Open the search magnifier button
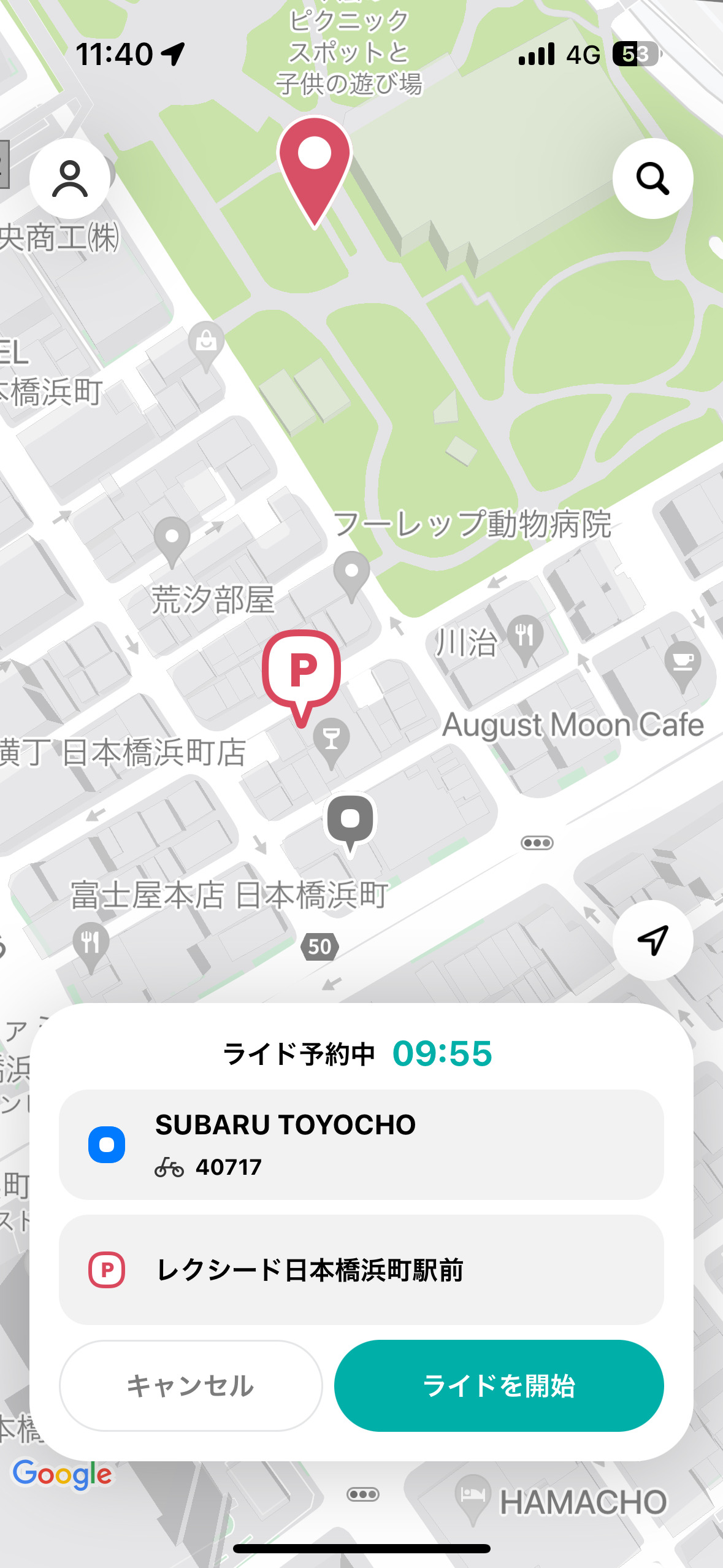The image size is (723, 1568). [652, 179]
